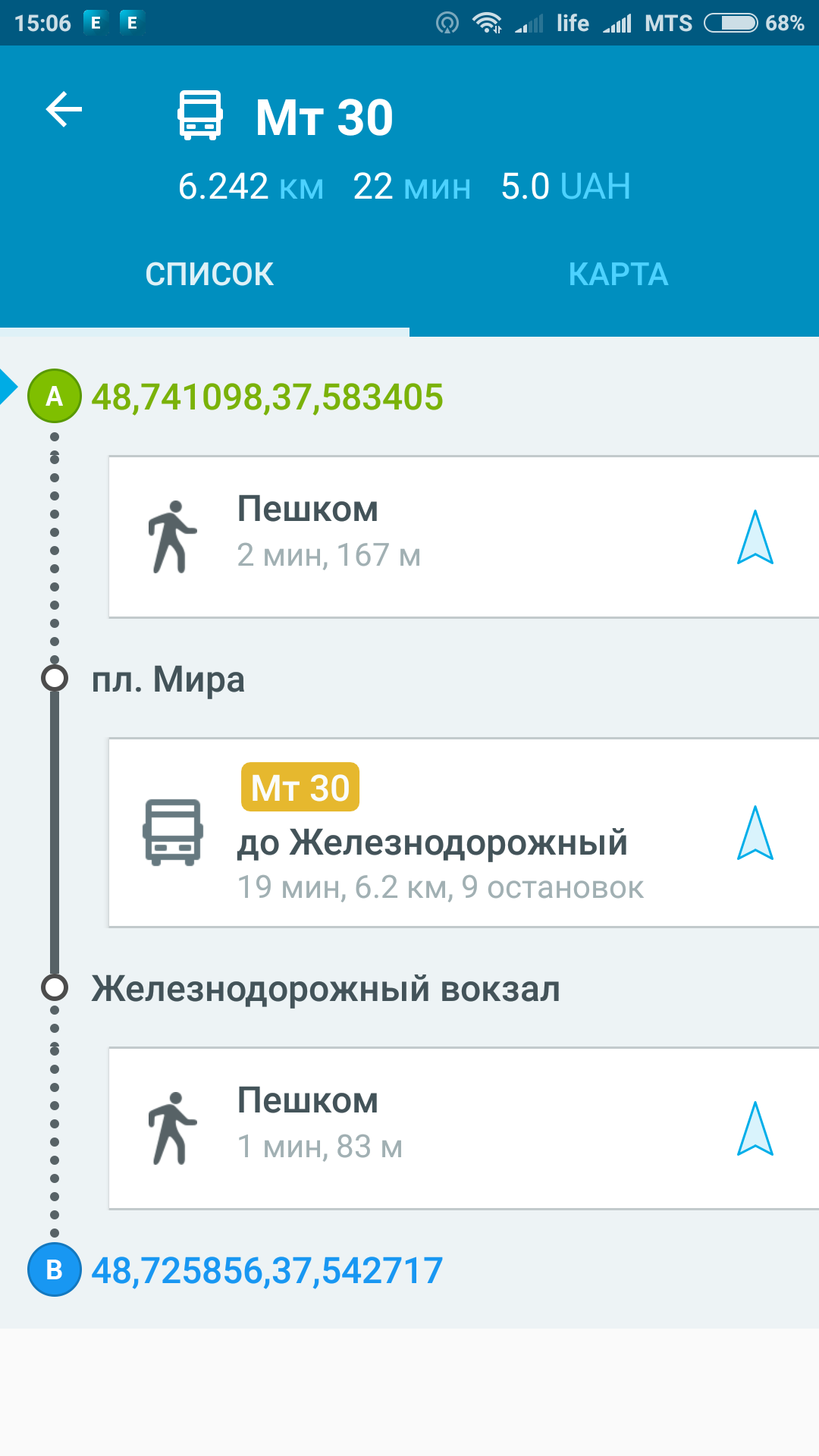This screenshot has height=1456, width=819.
Task: Open the Мт 30 bus segment card
Action: coord(464,833)
